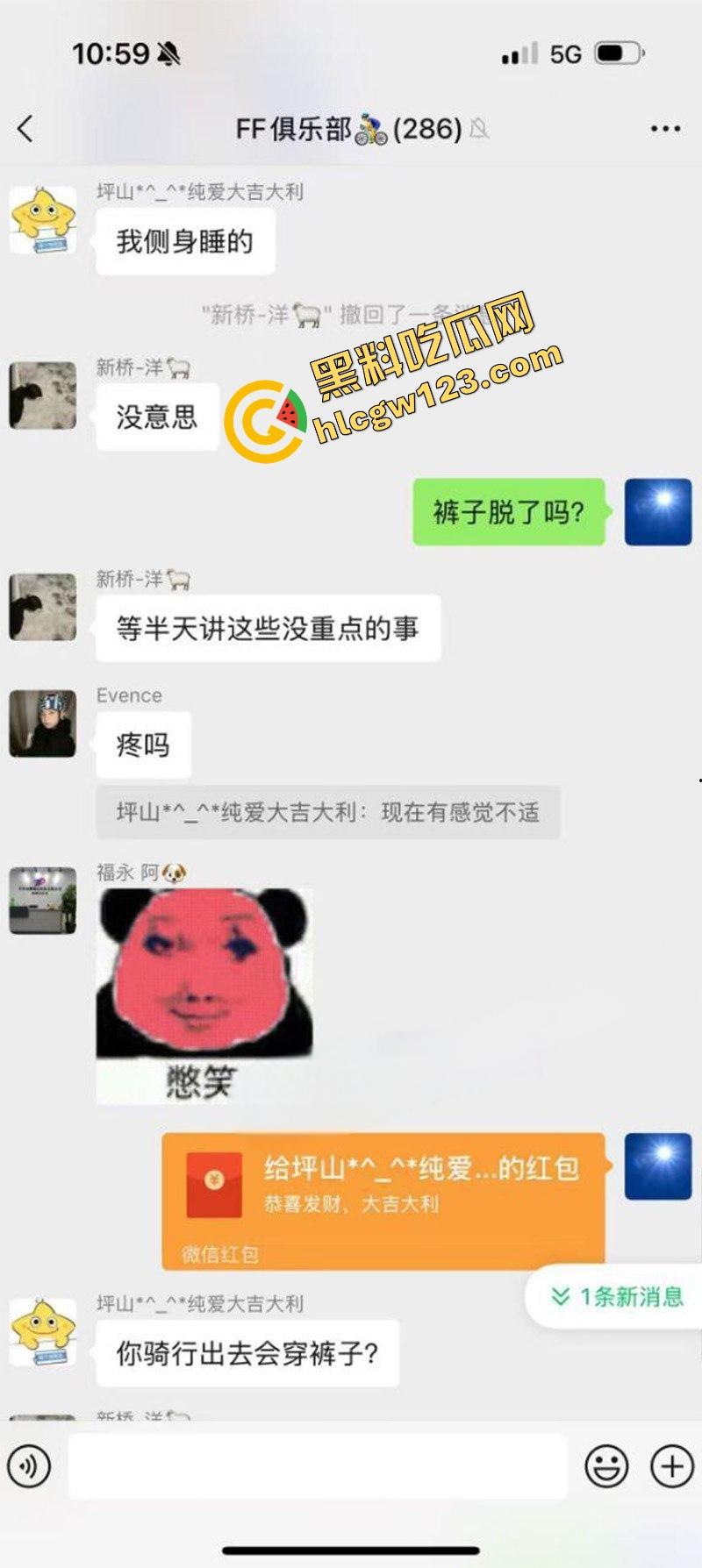Open the 微信红包 red packet
Viewport: 702px width, 1568px height.
383,1200
